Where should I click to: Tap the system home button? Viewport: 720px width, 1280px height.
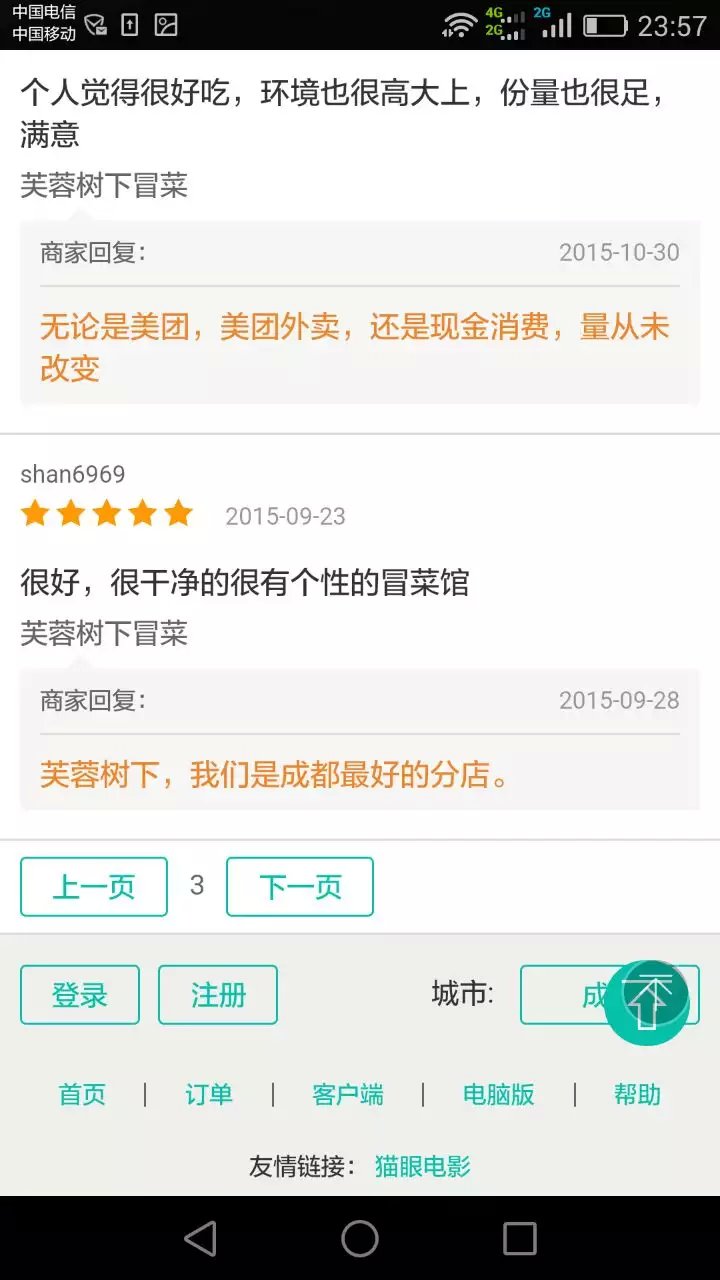click(x=360, y=1239)
